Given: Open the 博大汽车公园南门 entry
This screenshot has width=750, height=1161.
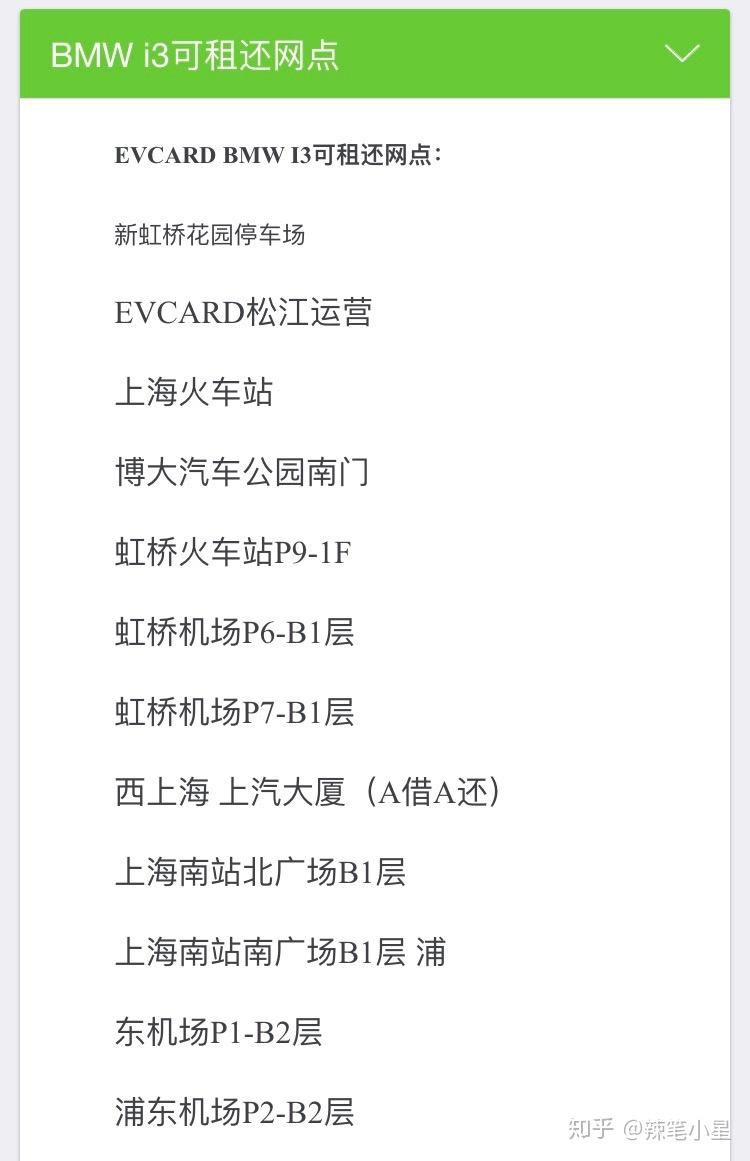Looking at the screenshot, I should 243,473.
